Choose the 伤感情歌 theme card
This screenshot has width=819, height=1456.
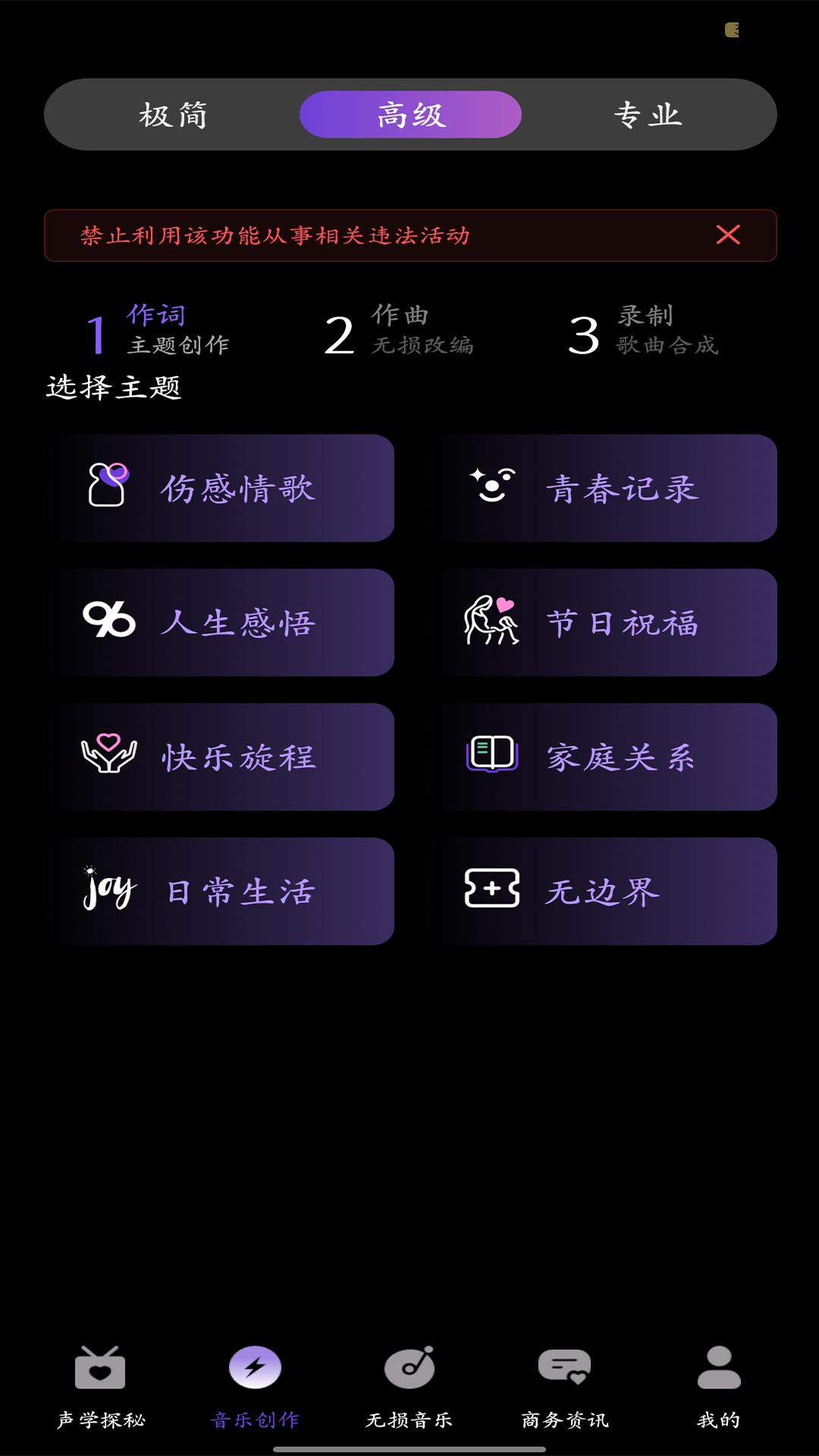click(x=224, y=488)
